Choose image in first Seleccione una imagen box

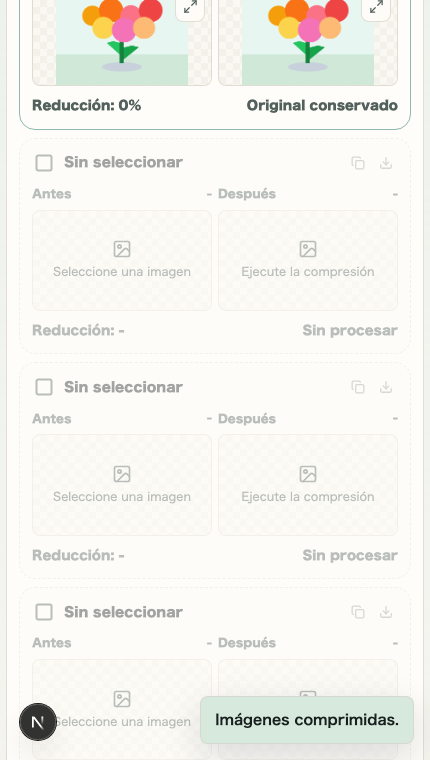[x=122, y=260]
